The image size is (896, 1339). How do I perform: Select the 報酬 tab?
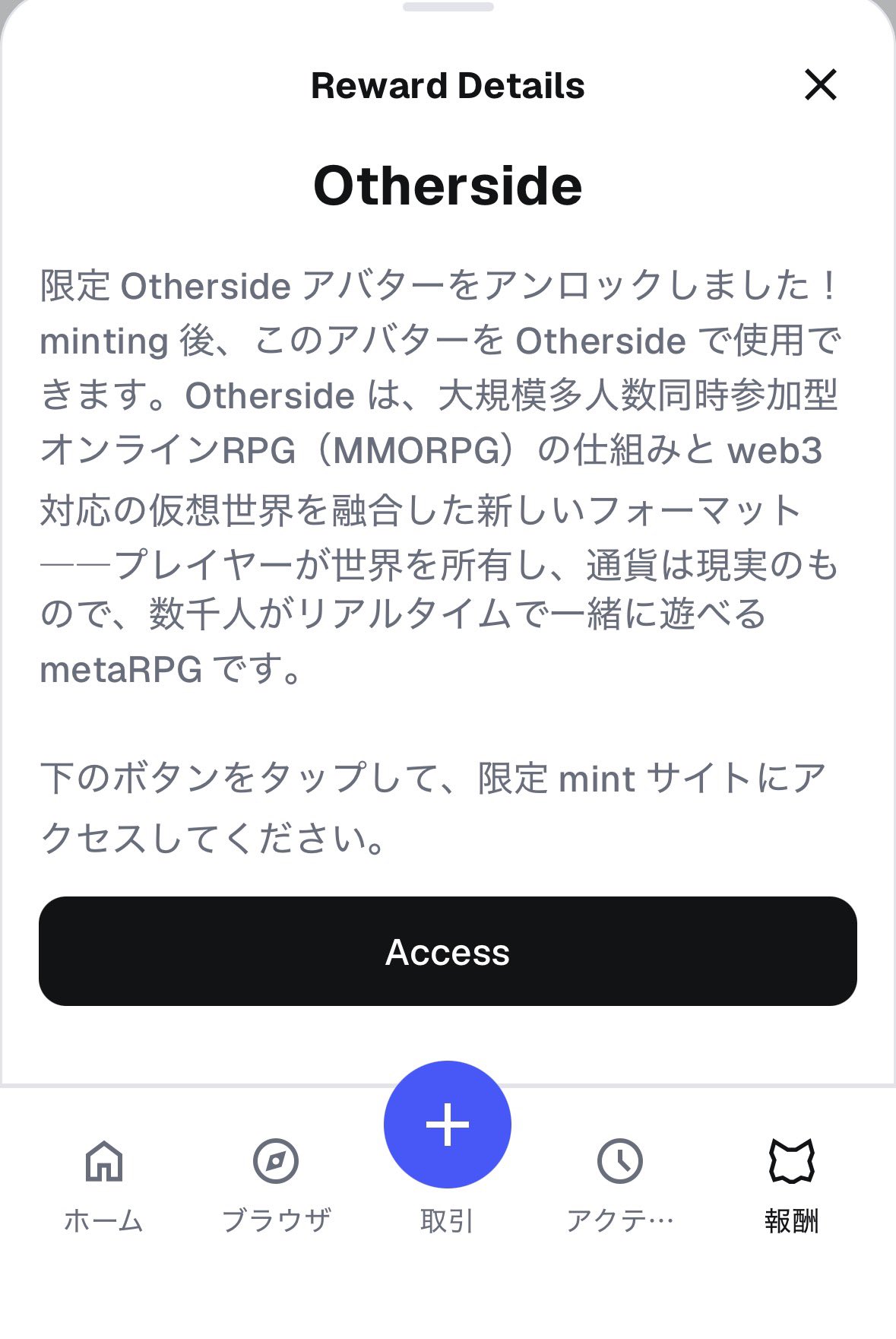pyautogui.click(x=791, y=1183)
